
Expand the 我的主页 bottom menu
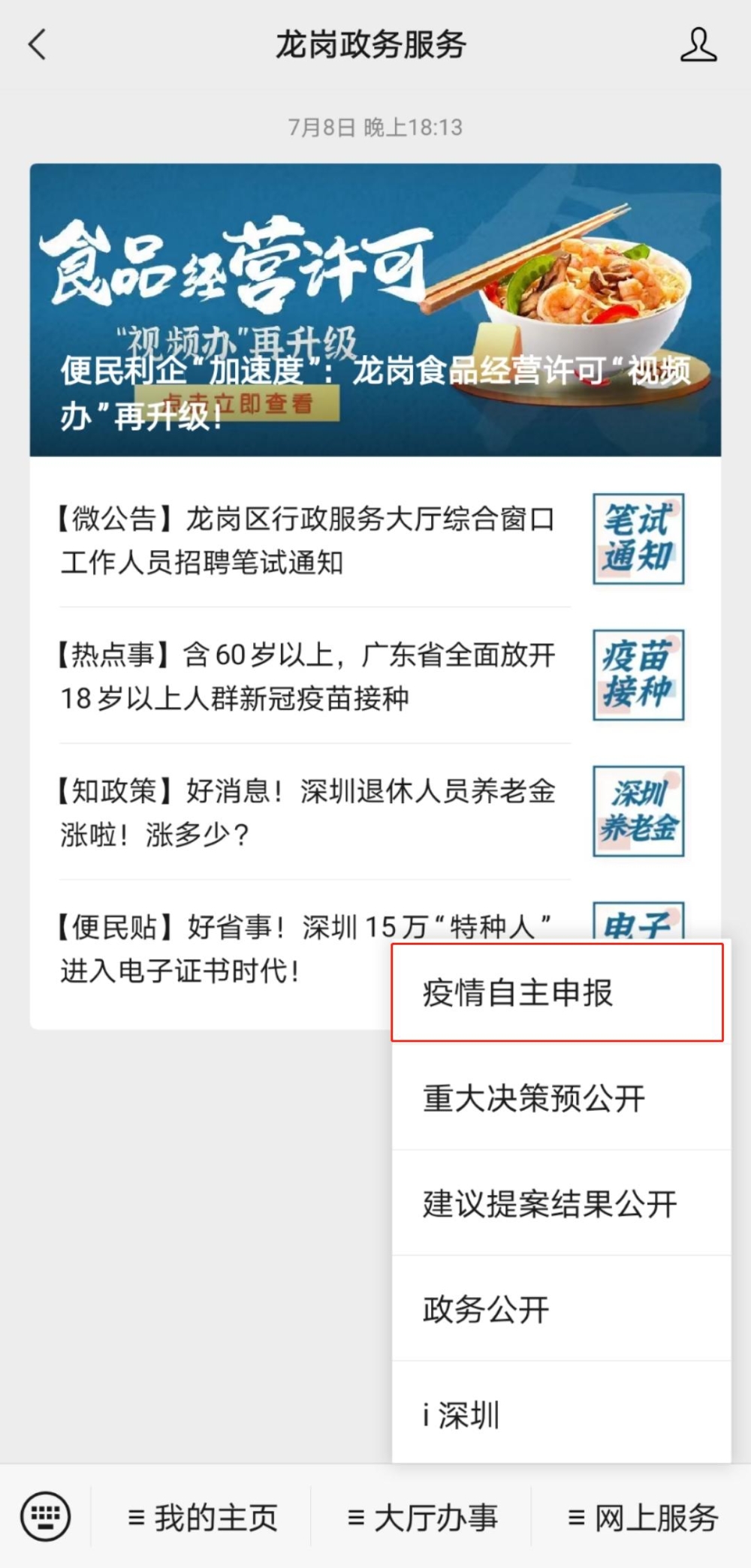(x=201, y=1518)
